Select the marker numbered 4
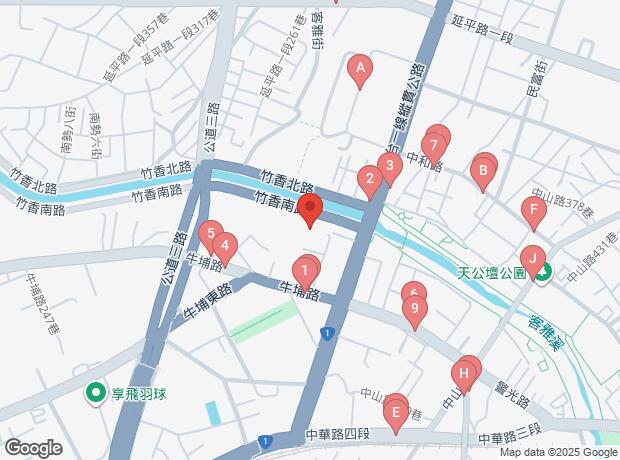The image size is (620, 460). [226, 244]
